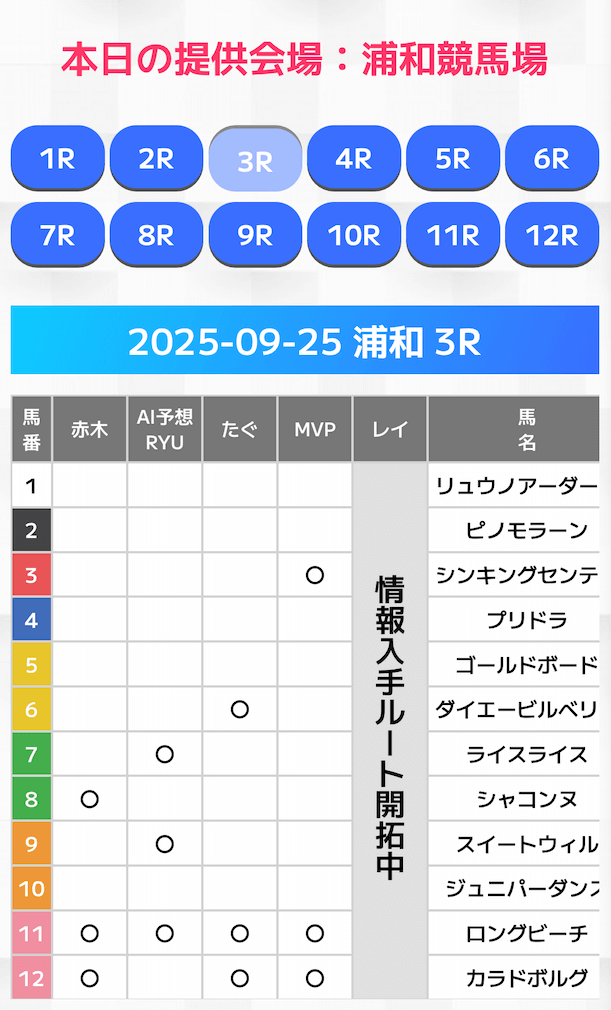Screen dimensions: 611x1010
Task: Go to race 8R
Action: (156, 235)
